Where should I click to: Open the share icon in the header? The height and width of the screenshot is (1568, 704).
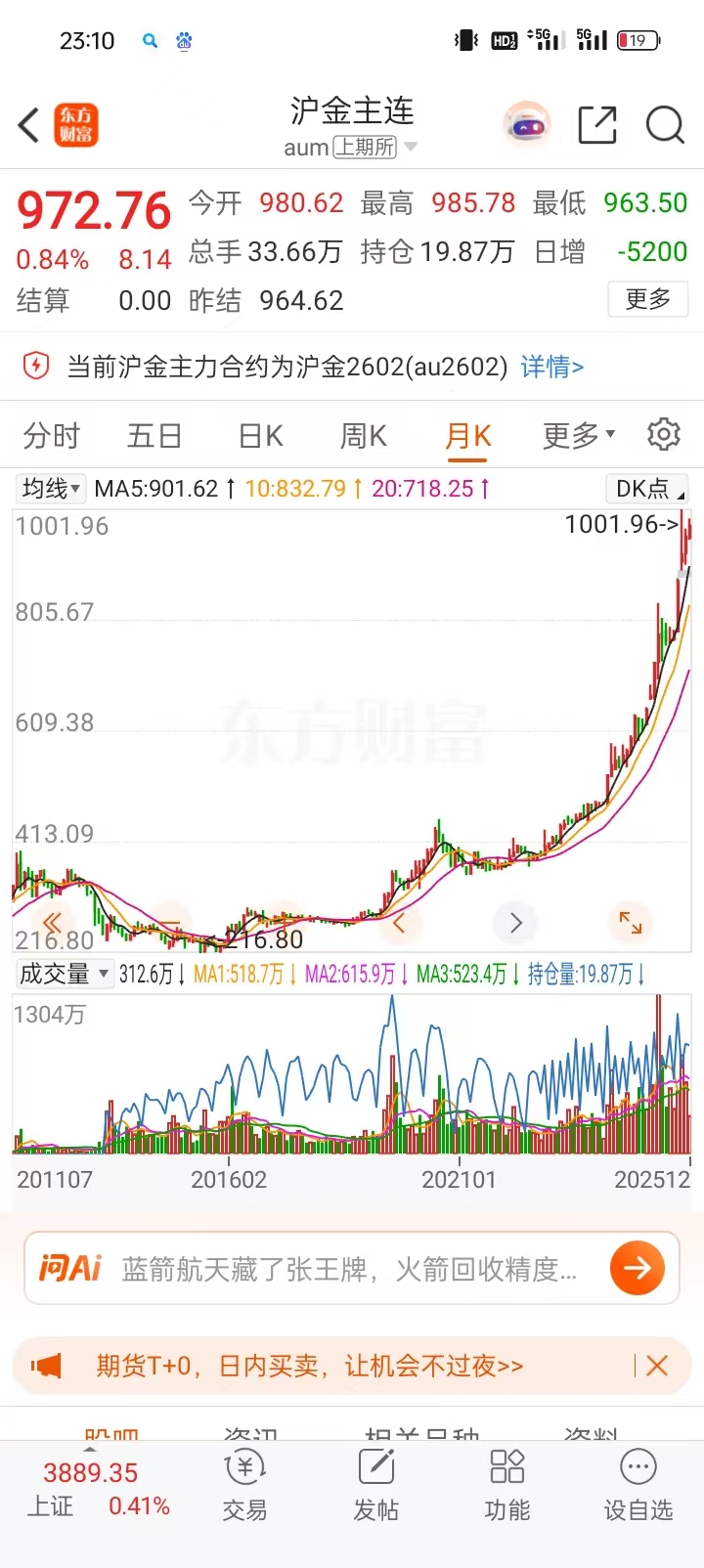click(596, 125)
